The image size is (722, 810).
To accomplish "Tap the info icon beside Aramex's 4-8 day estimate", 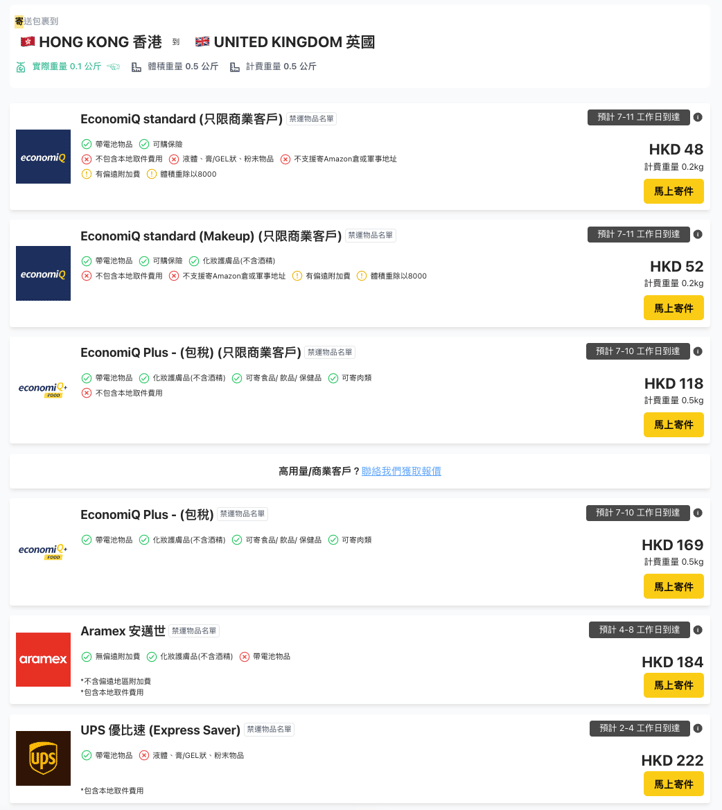I will coord(698,630).
